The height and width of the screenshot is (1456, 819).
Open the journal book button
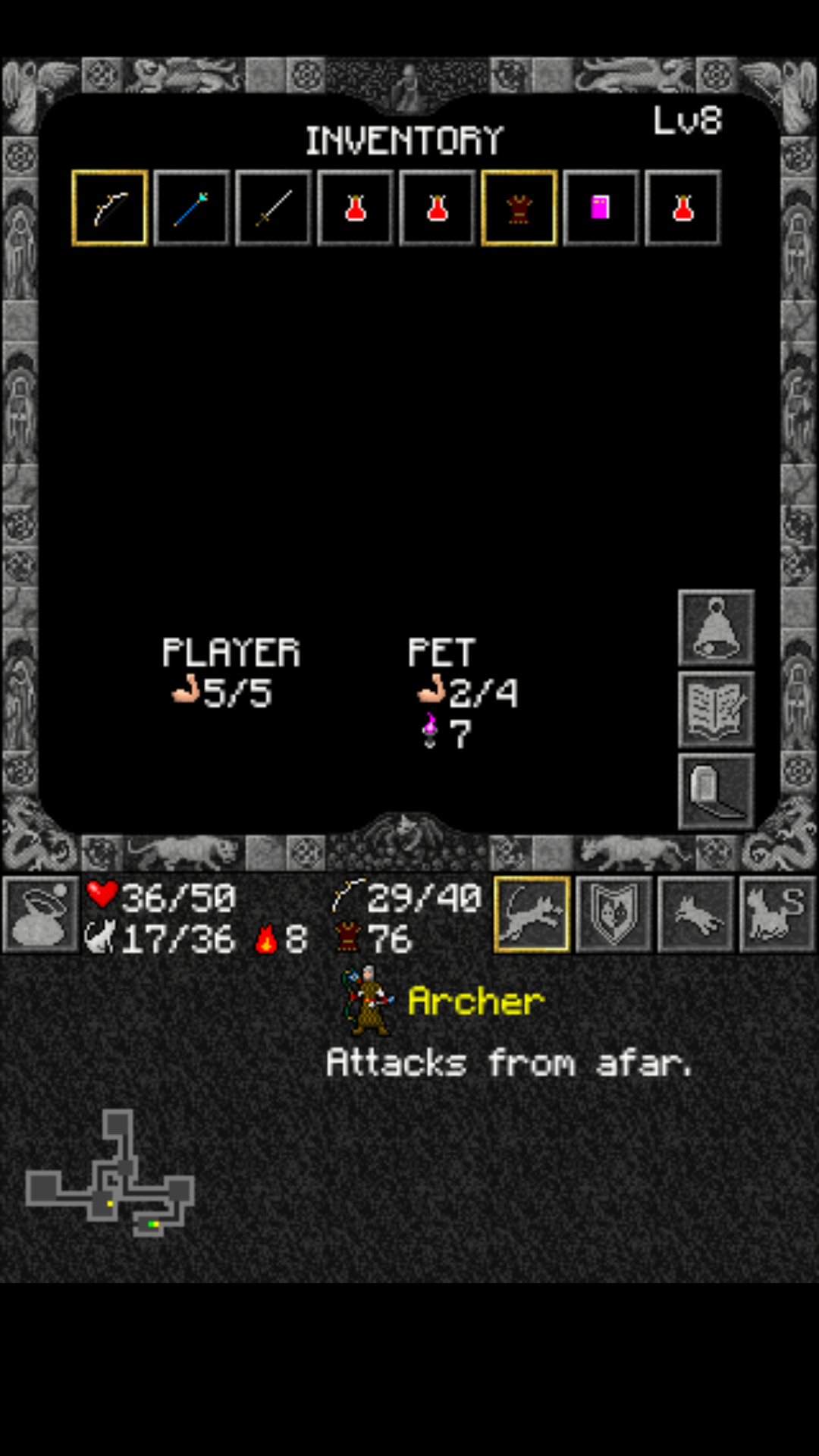tap(716, 710)
